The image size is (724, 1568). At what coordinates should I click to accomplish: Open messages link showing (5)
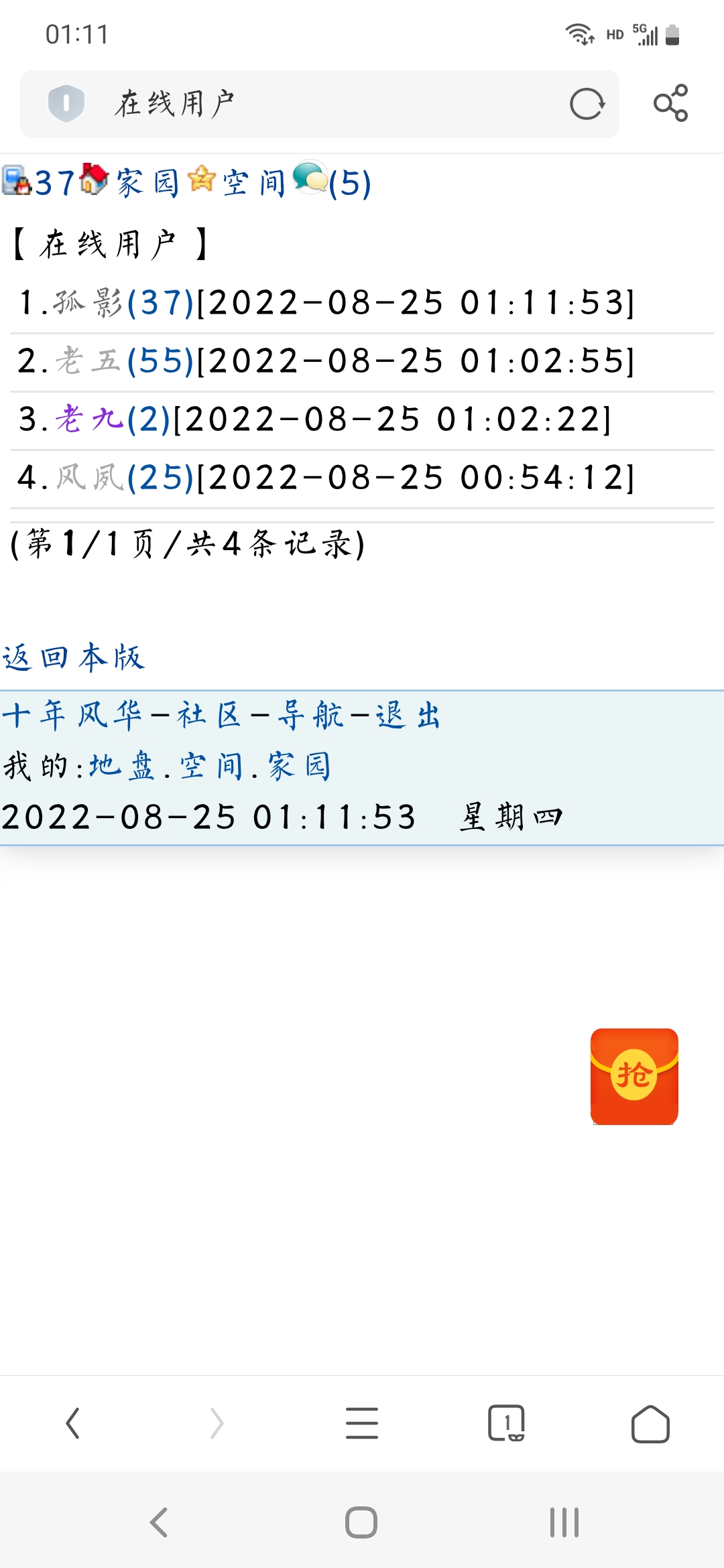[x=349, y=182]
